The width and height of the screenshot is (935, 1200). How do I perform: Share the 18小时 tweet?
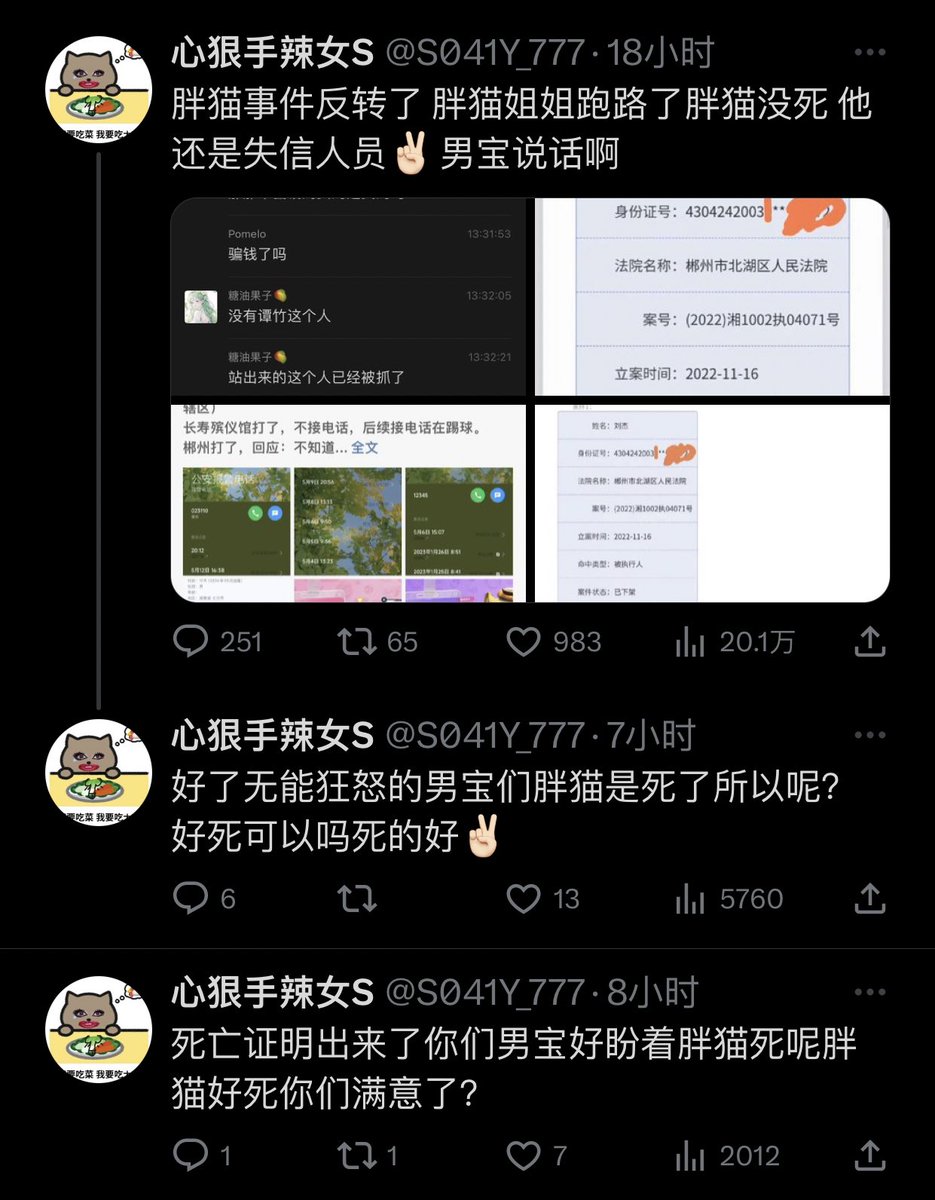point(870,641)
